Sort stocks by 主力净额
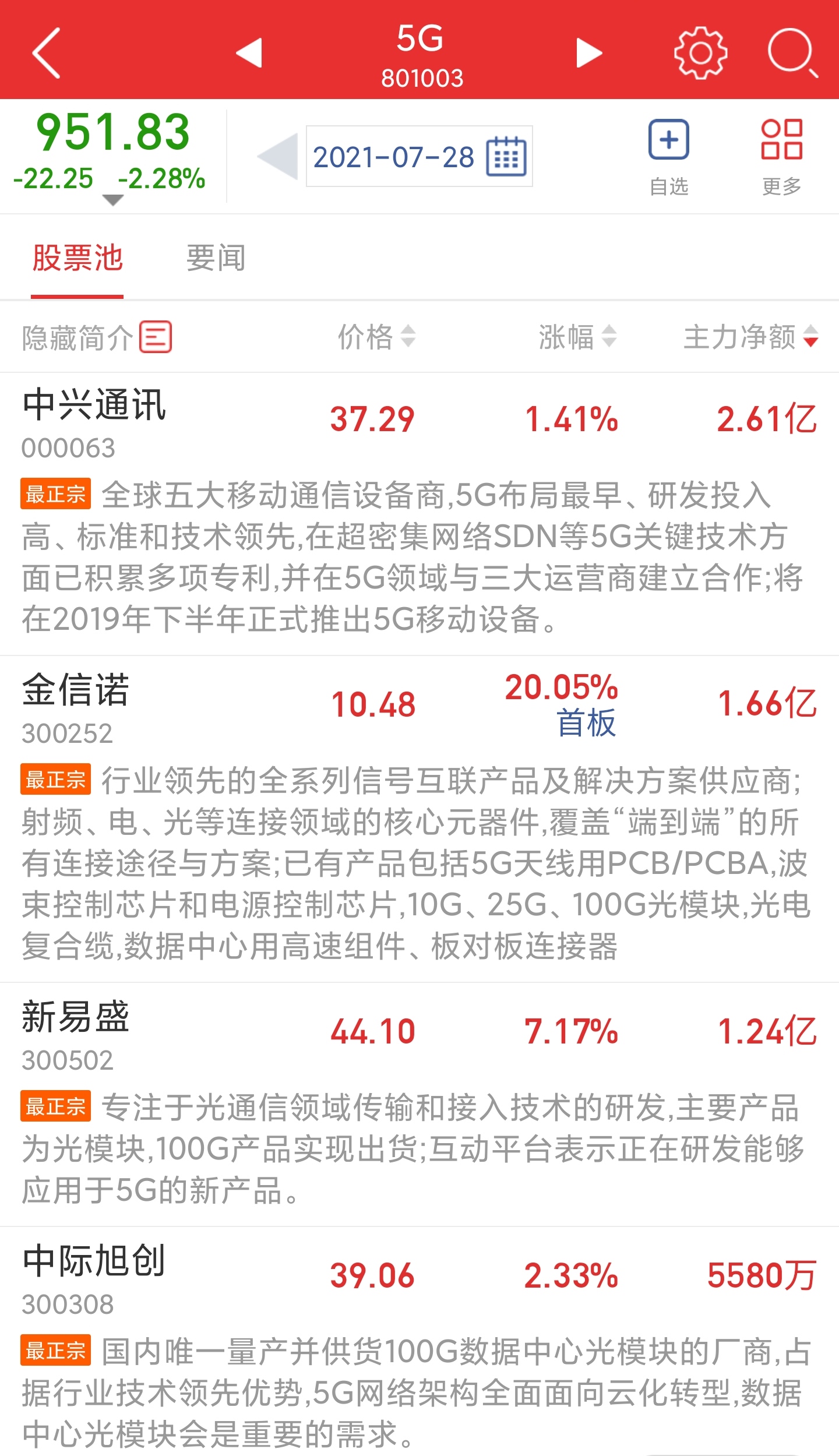 pyautogui.click(x=750, y=337)
